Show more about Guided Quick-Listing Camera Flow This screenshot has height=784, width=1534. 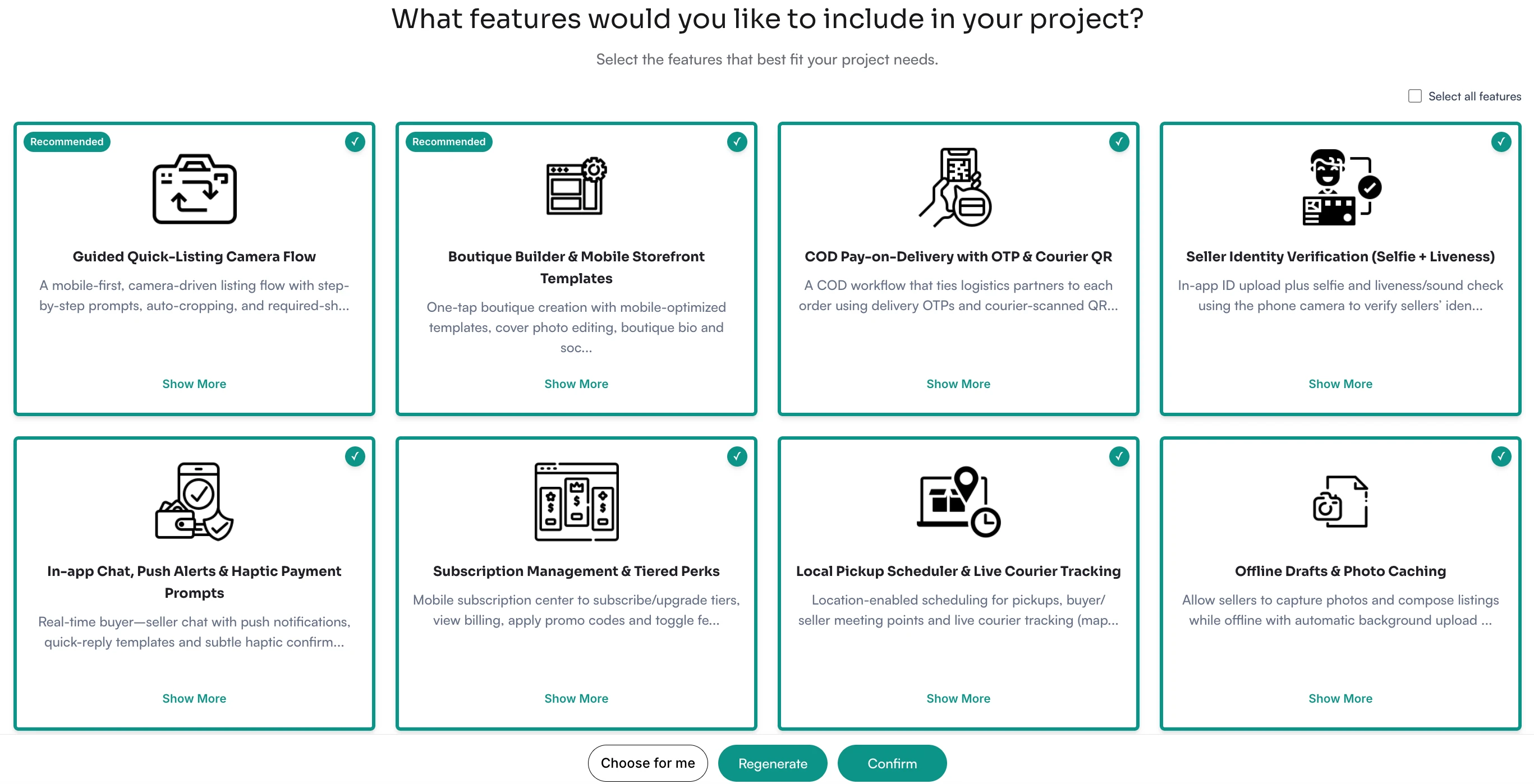click(194, 384)
